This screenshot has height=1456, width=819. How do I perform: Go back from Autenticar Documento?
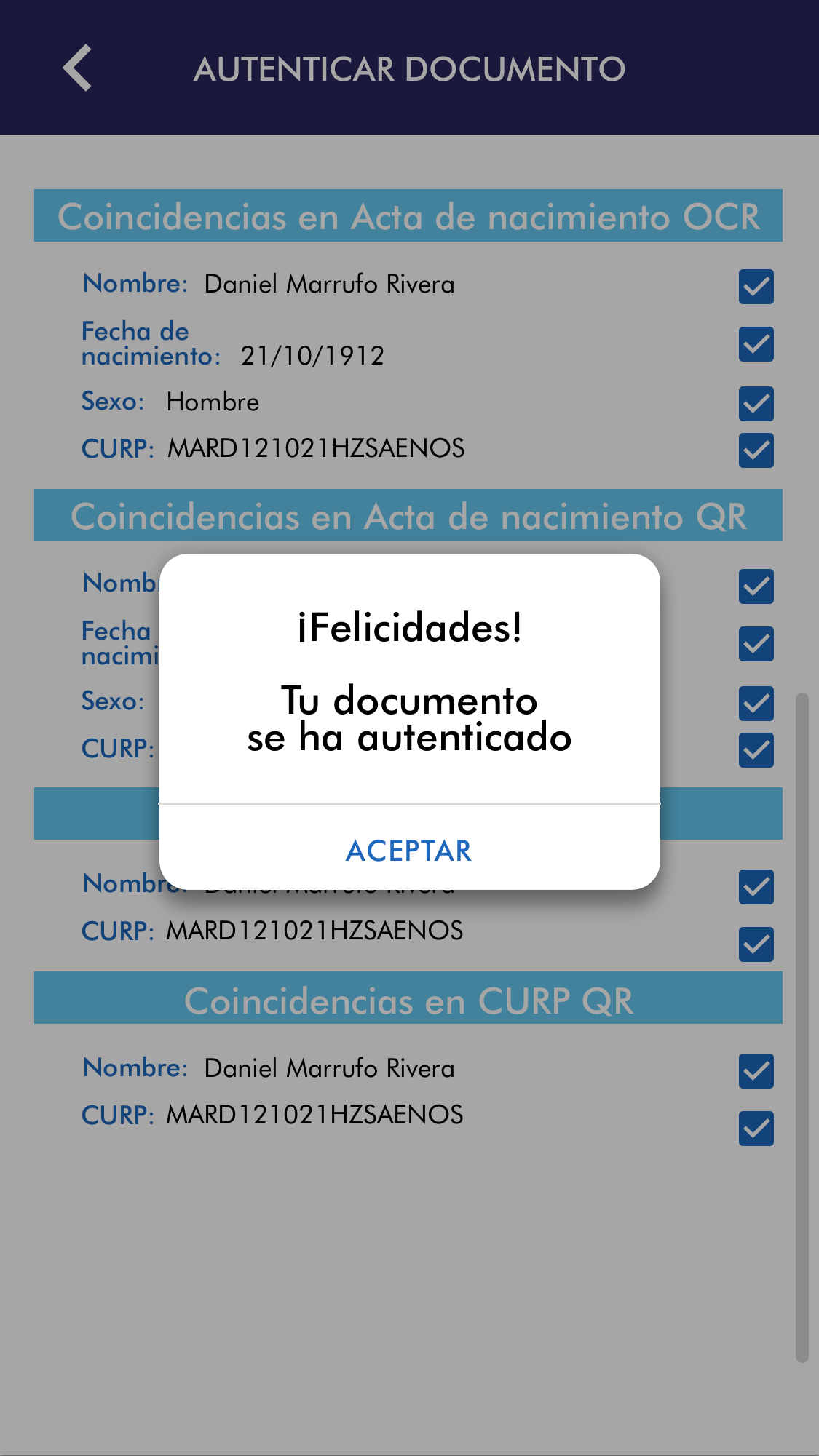pyautogui.click(x=78, y=68)
